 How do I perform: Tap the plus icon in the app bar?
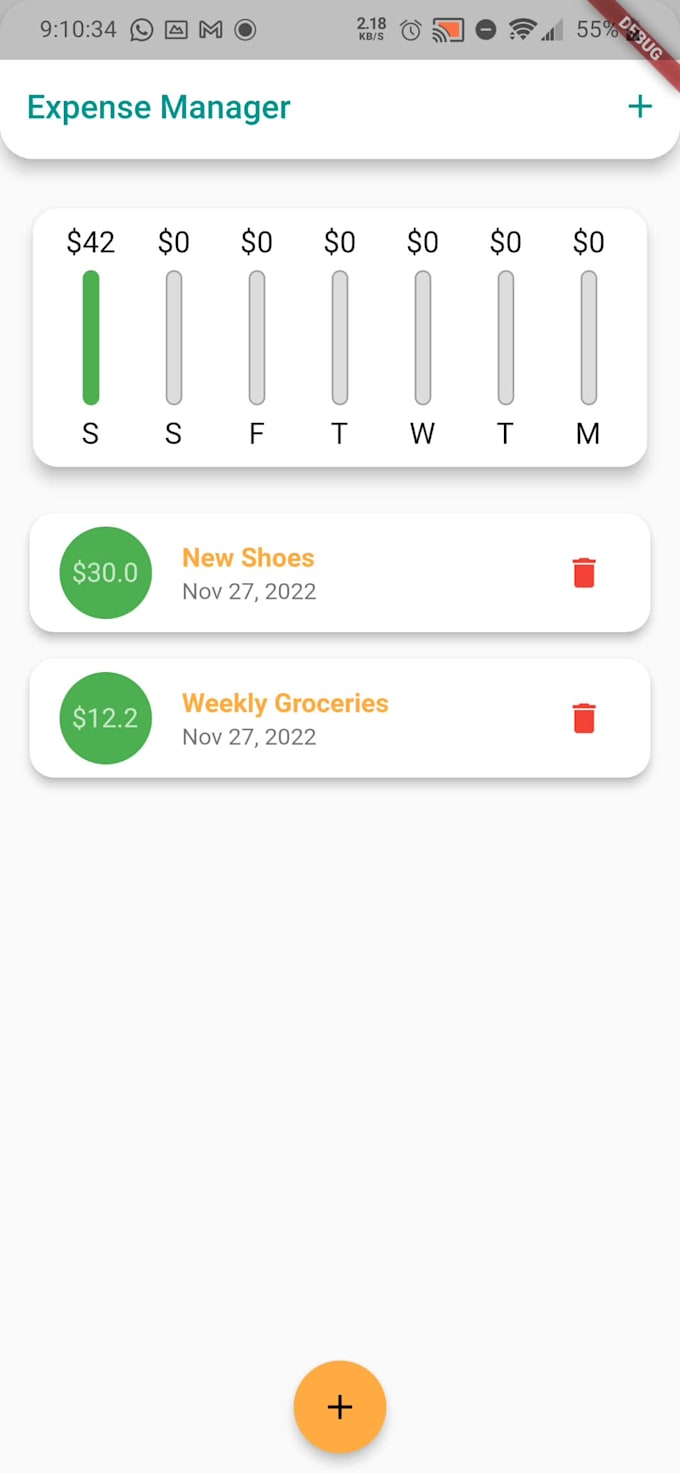(640, 107)
